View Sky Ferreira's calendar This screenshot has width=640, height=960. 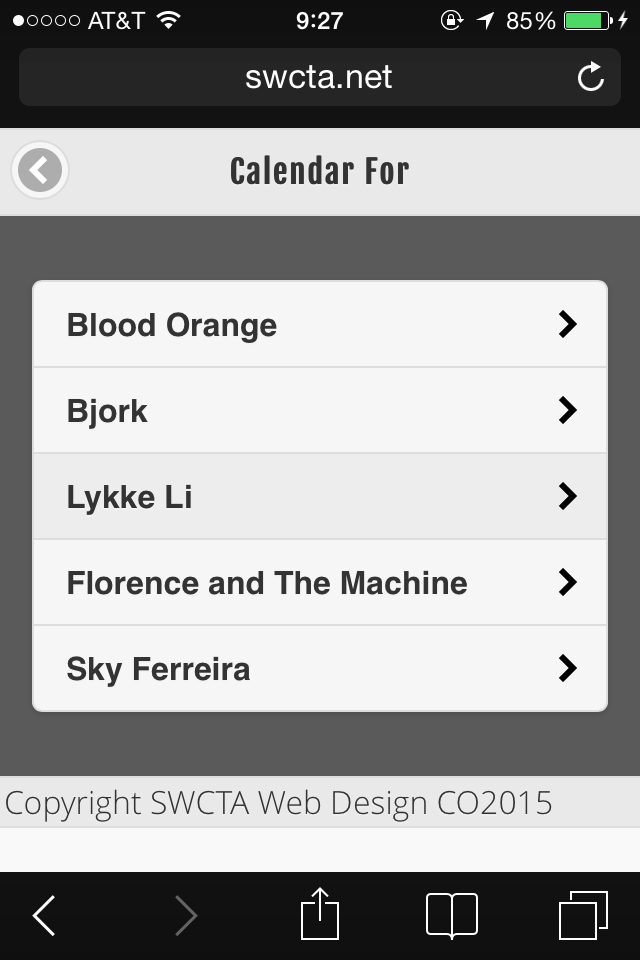pyautogui.click(x=320, y=669)
